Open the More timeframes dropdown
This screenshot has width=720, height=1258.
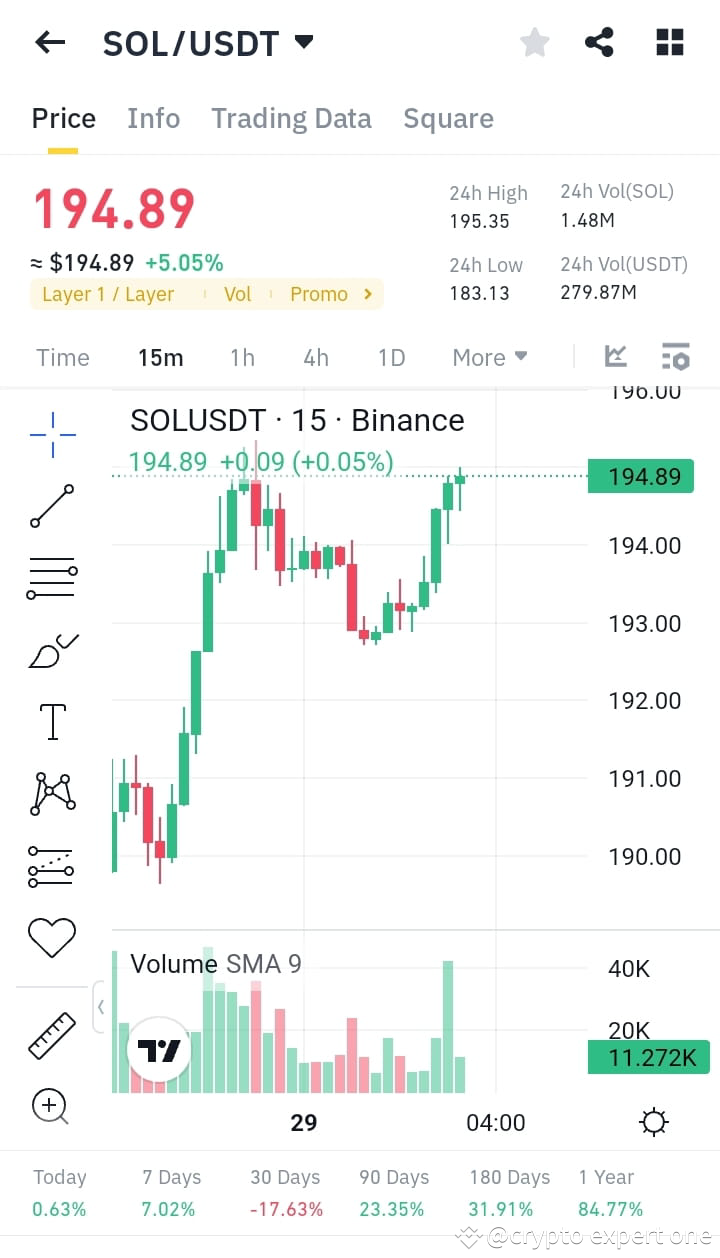point(489,357)
